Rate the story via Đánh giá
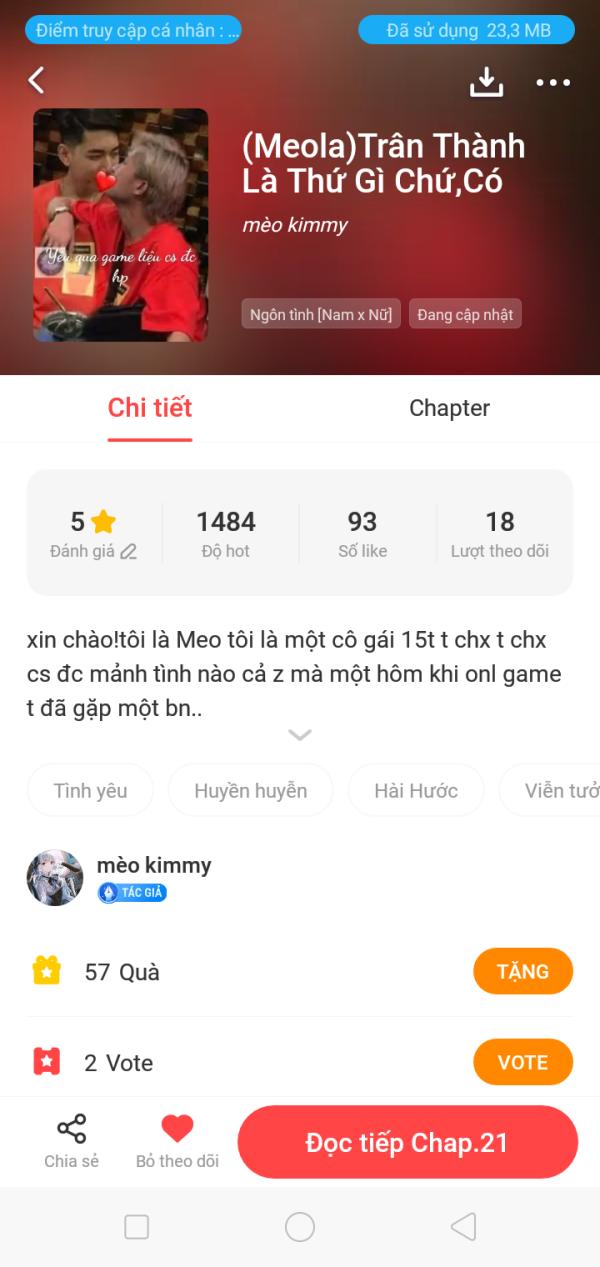600x1267 pixels. click(x=93, y=535)
